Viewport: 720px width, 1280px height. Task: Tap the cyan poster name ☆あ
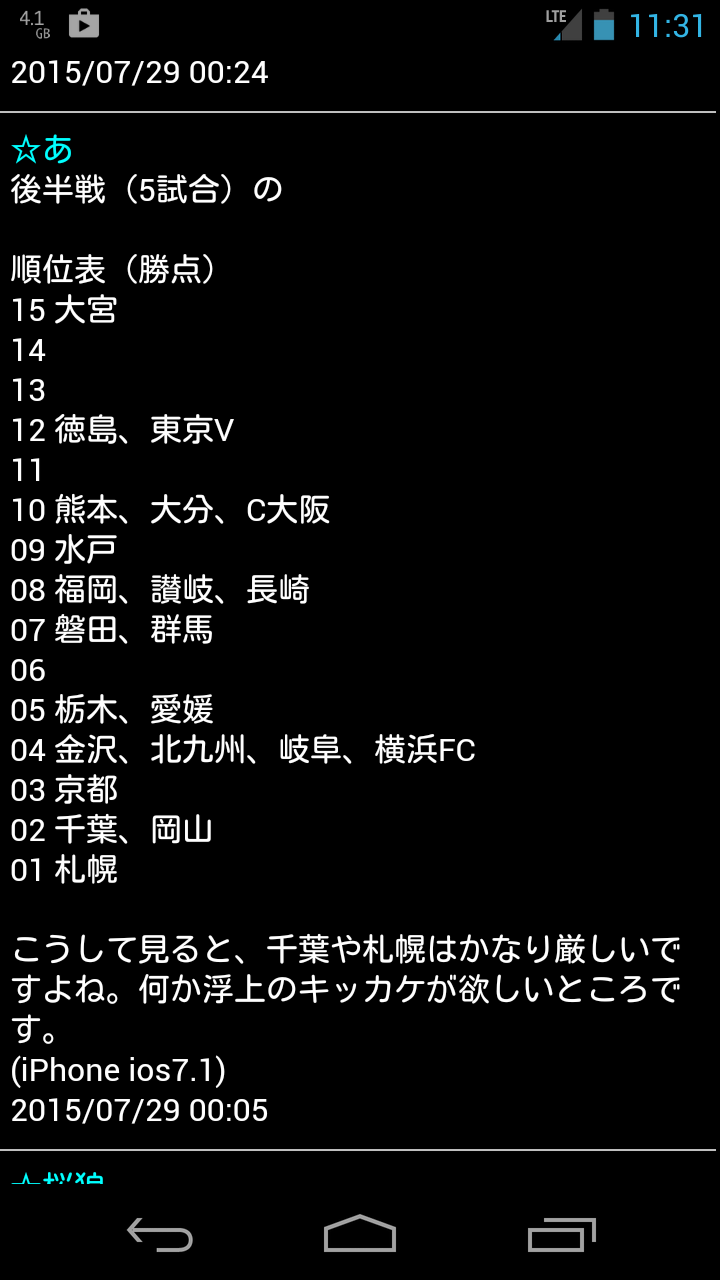pos(42,150)
